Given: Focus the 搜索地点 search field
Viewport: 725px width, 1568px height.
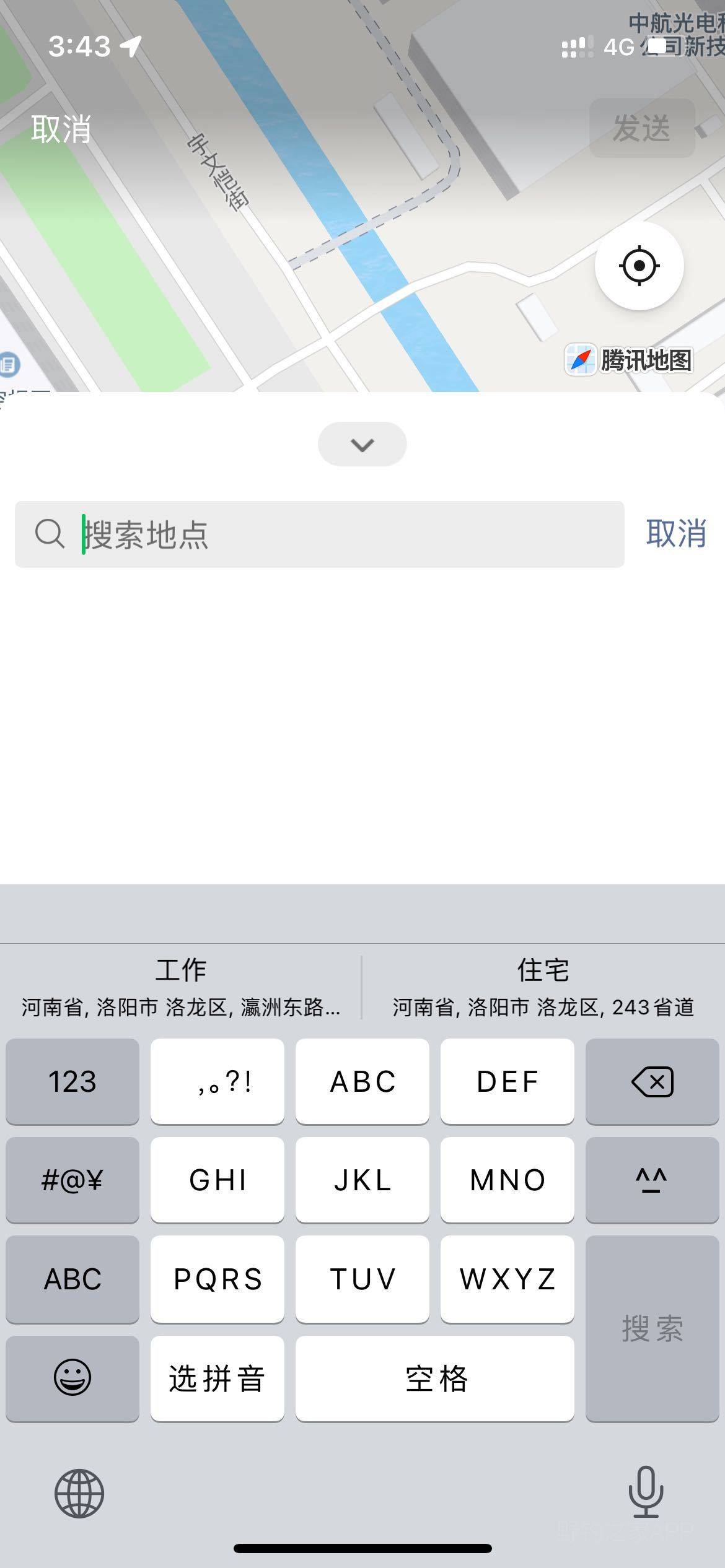Looking at the screenshot, I should (x=319, y=534).
